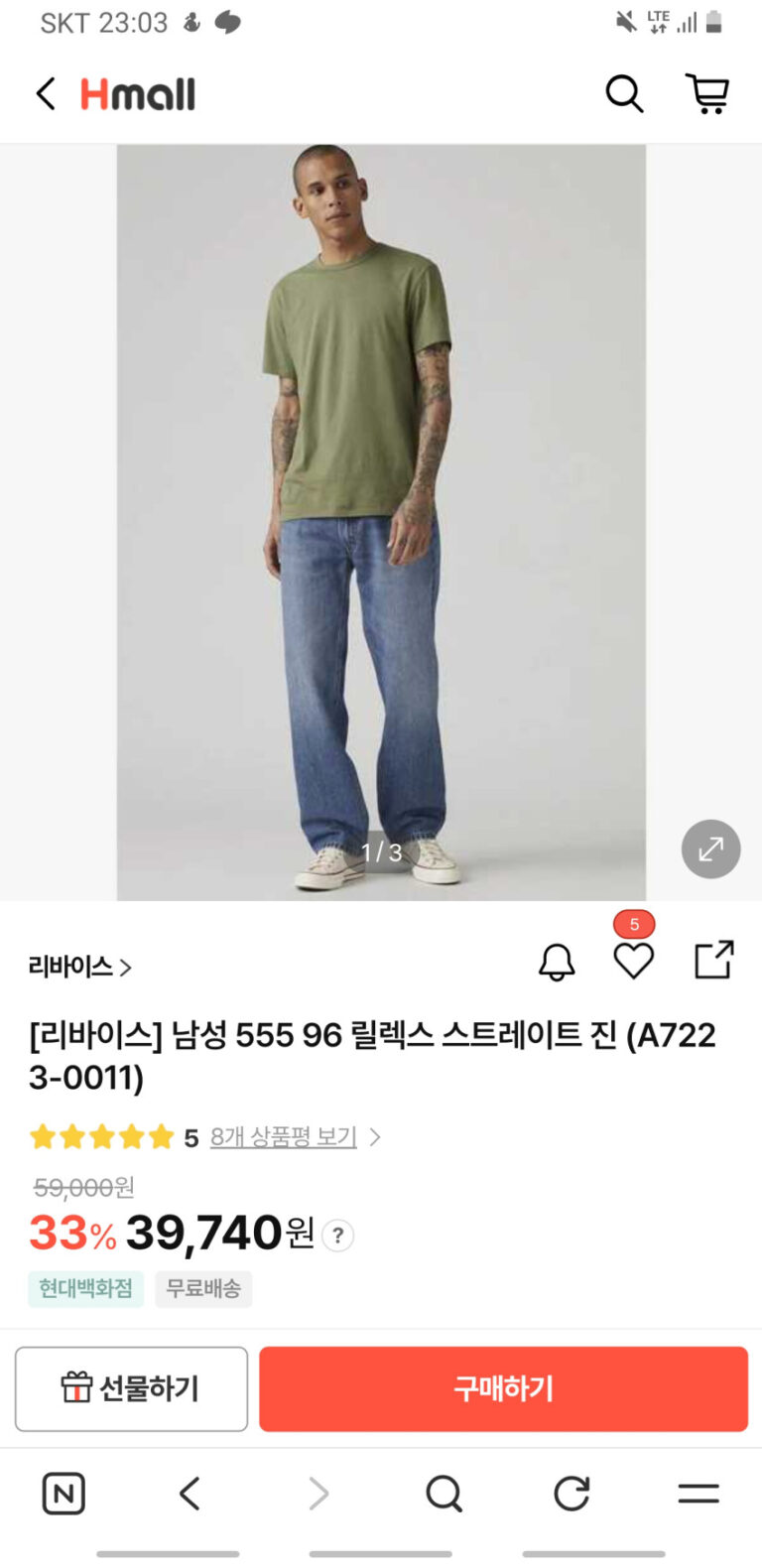Tap the notification bell for this product
The image size is (762, 1568).
pos(557,962)
